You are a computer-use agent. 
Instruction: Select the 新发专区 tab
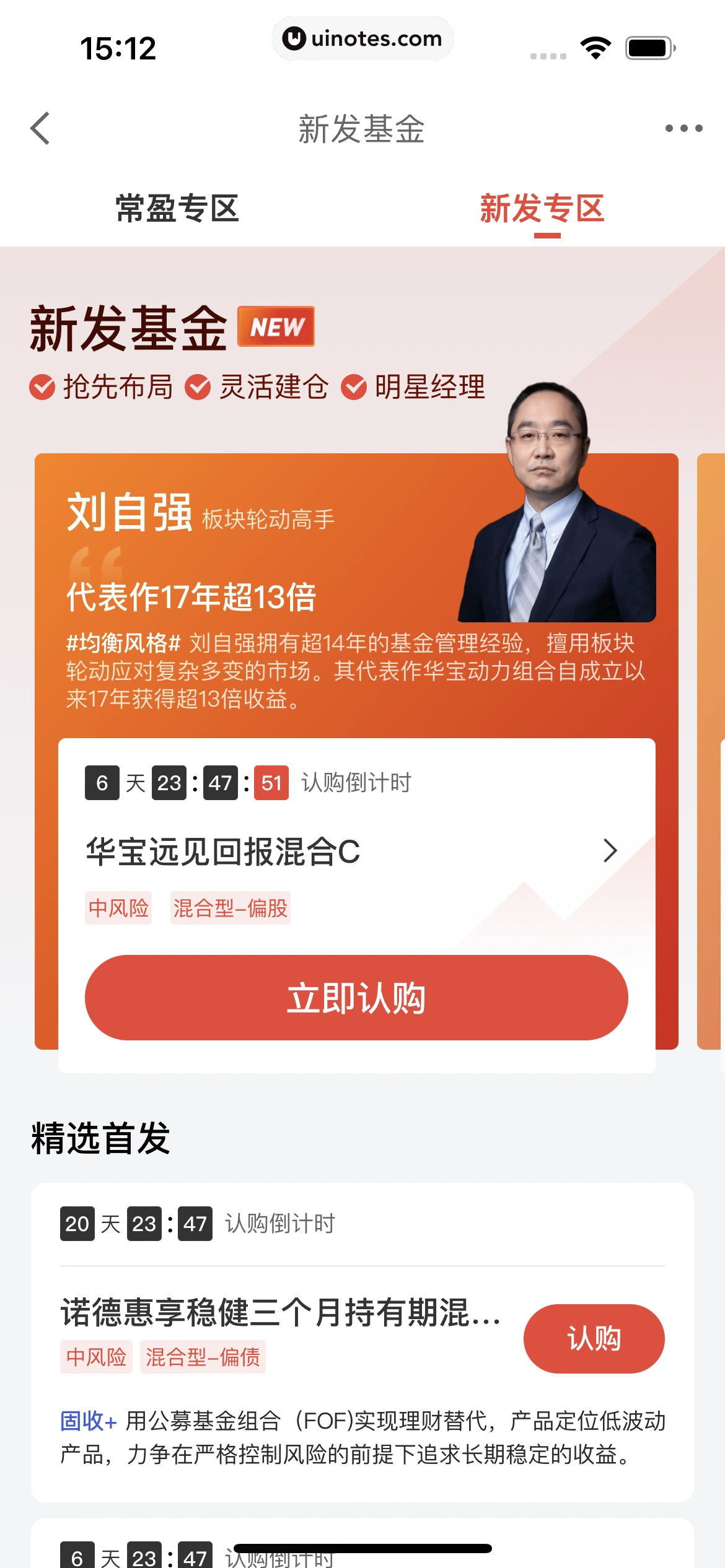pos(542,209)
